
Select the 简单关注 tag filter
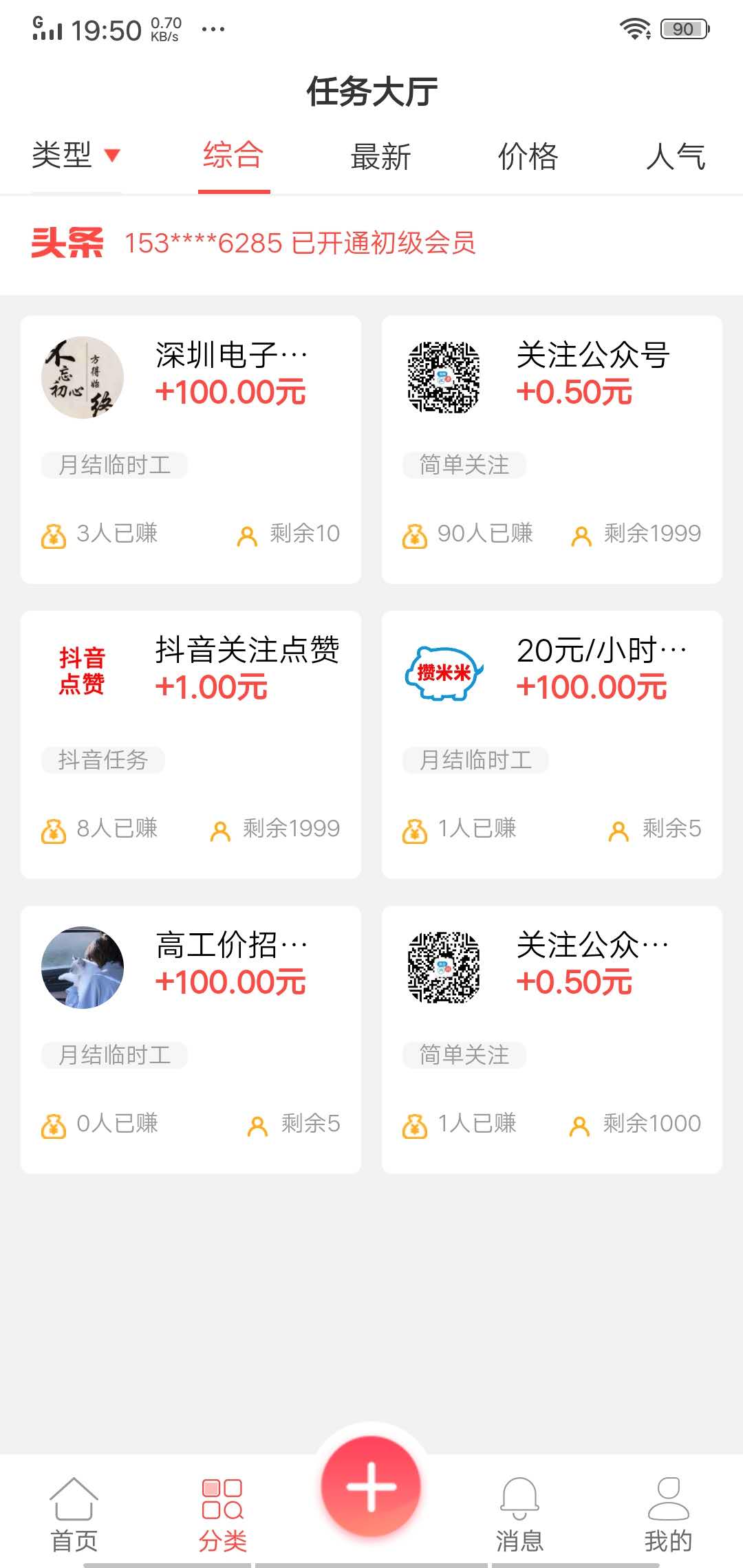point(464,465)
